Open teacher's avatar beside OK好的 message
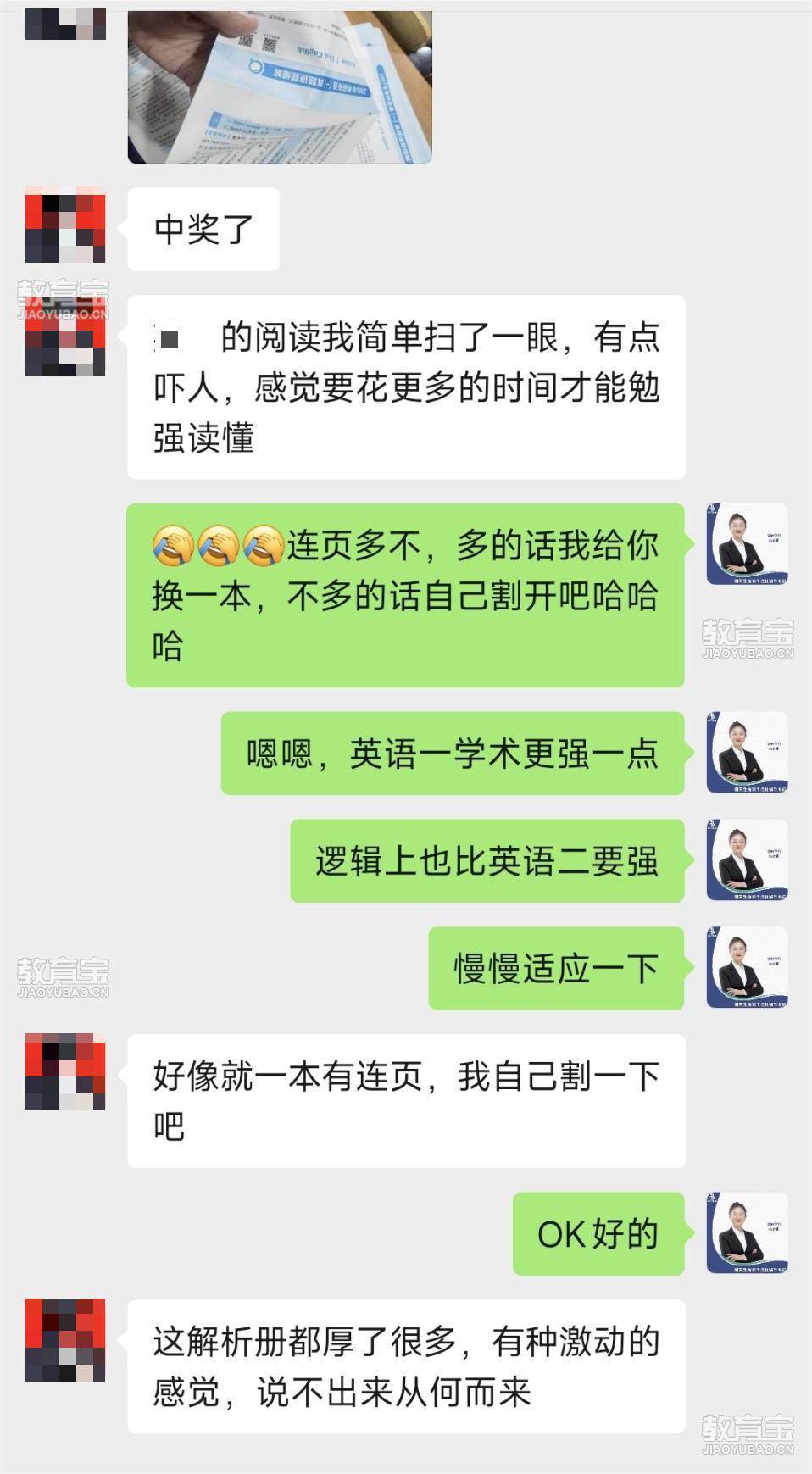812x1474 pixels. click(747, 1233)
